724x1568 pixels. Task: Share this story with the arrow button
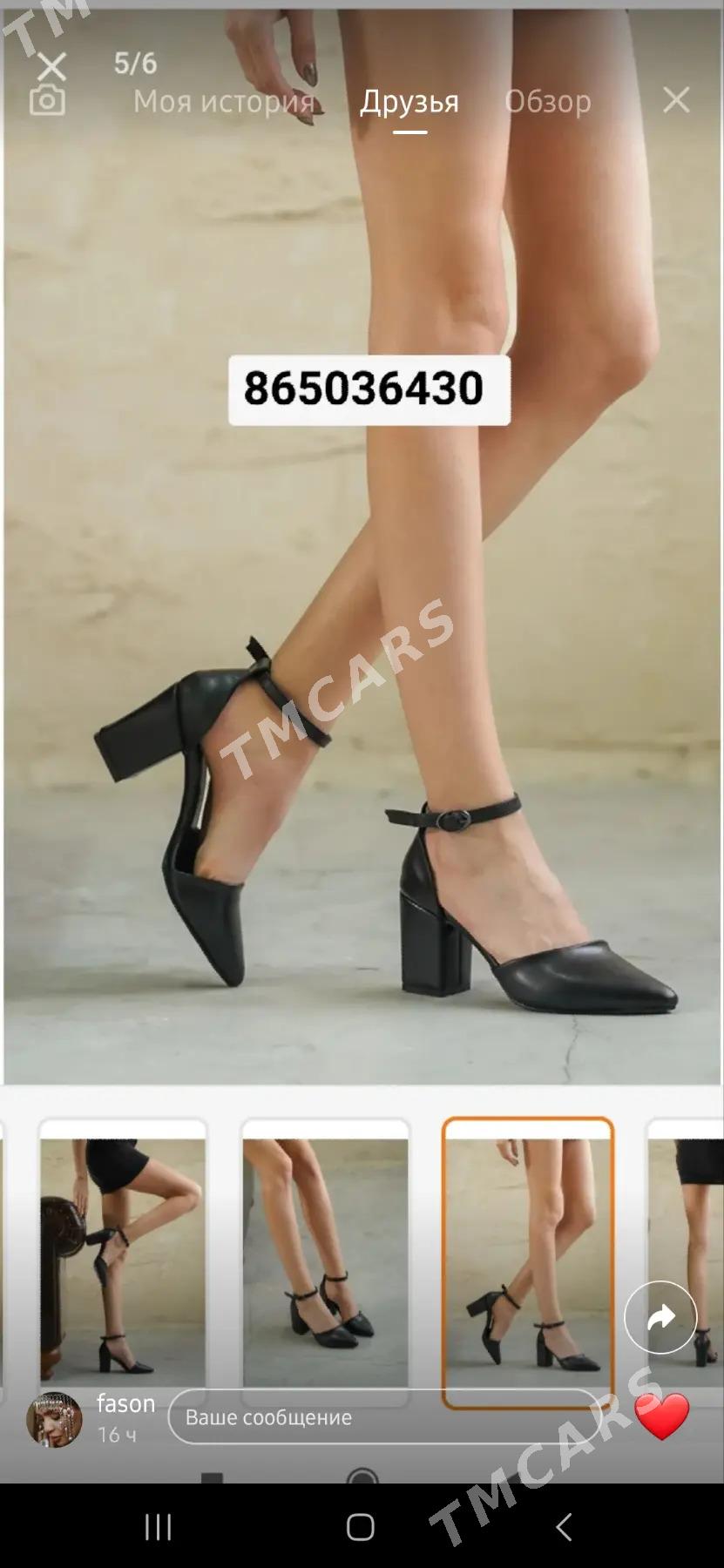coord(660,1317)
